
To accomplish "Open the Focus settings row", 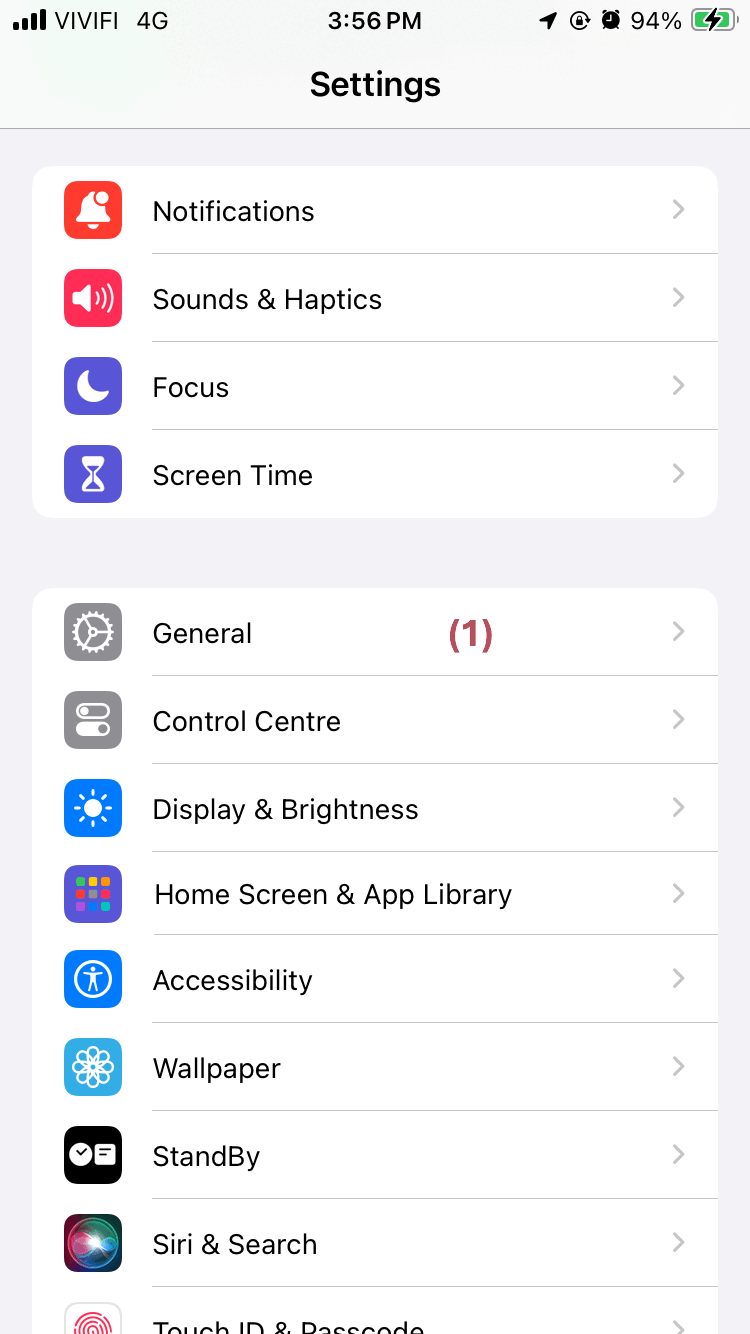I will pos(374,387).
